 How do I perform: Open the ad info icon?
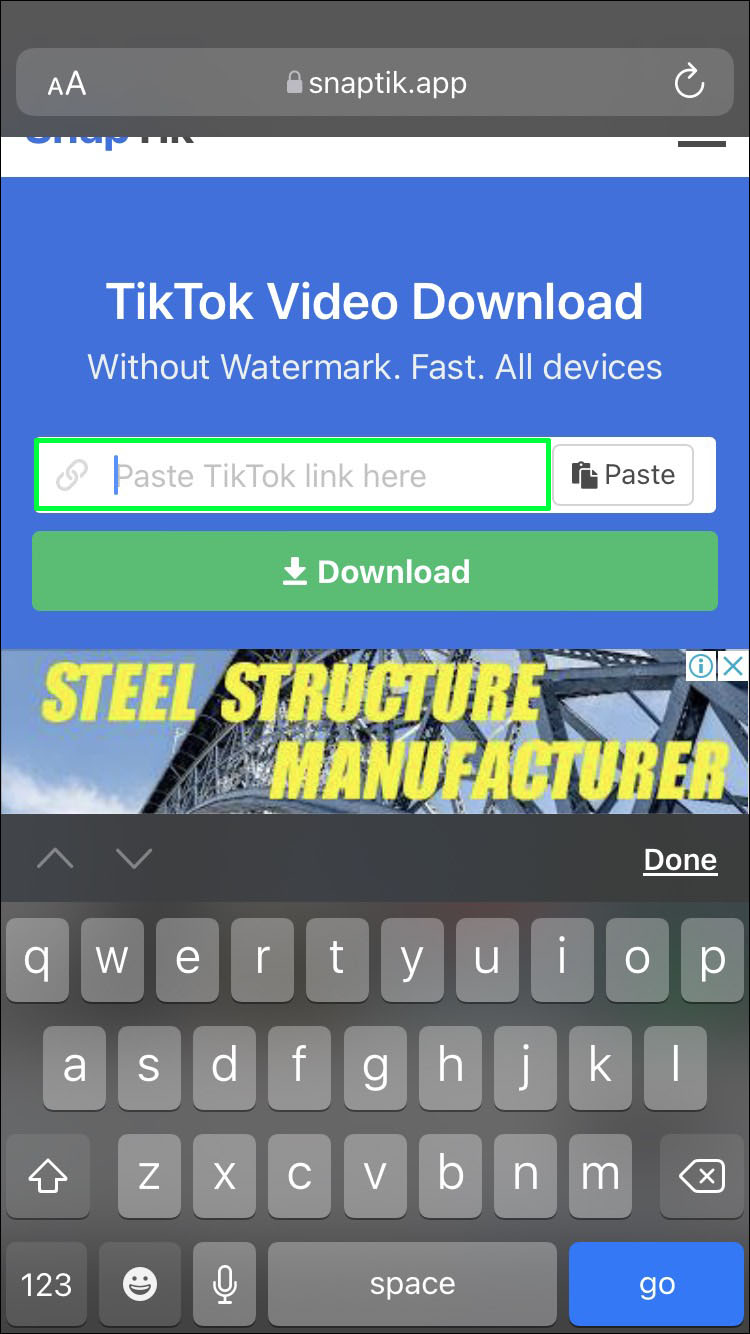(x=704, y=666)
